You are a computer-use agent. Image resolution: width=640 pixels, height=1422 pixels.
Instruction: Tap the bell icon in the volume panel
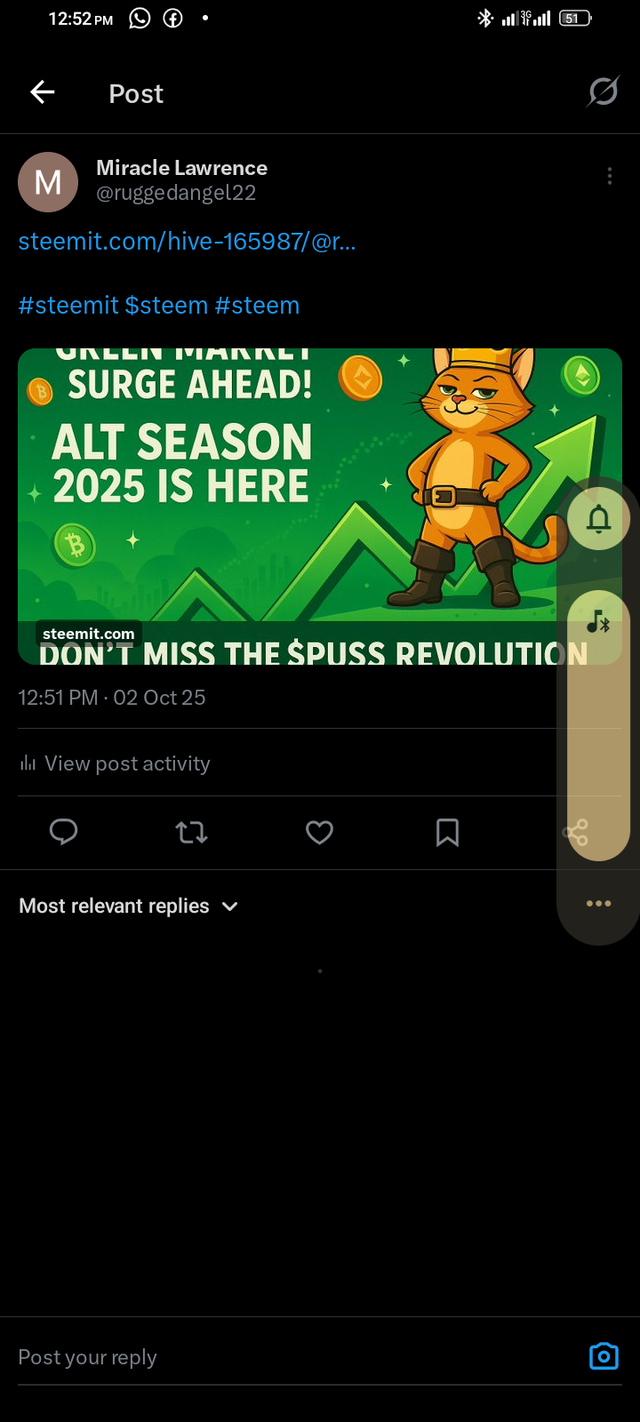tap(598, 519)
